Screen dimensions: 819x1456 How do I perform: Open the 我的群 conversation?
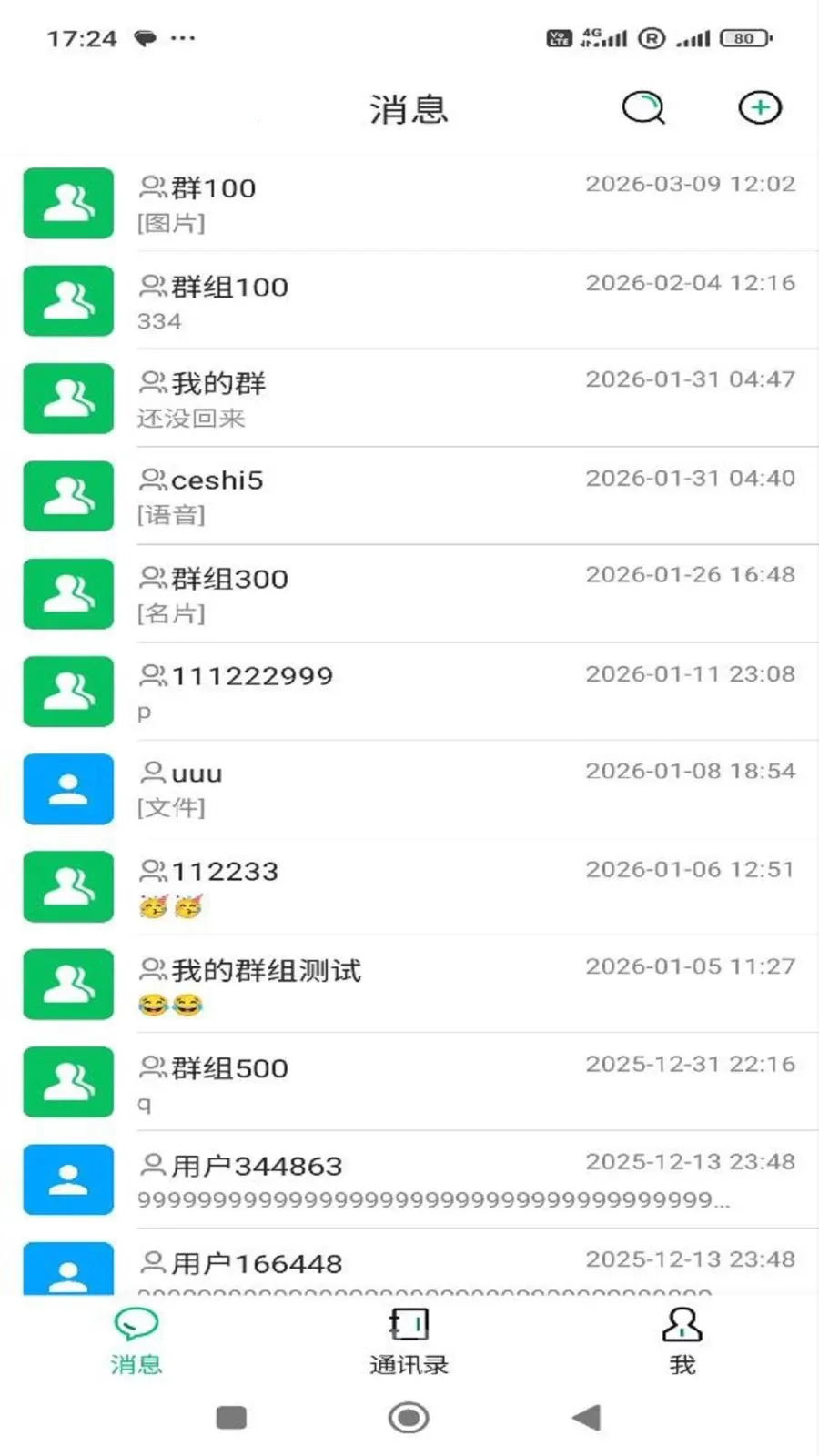click(409, 399)
